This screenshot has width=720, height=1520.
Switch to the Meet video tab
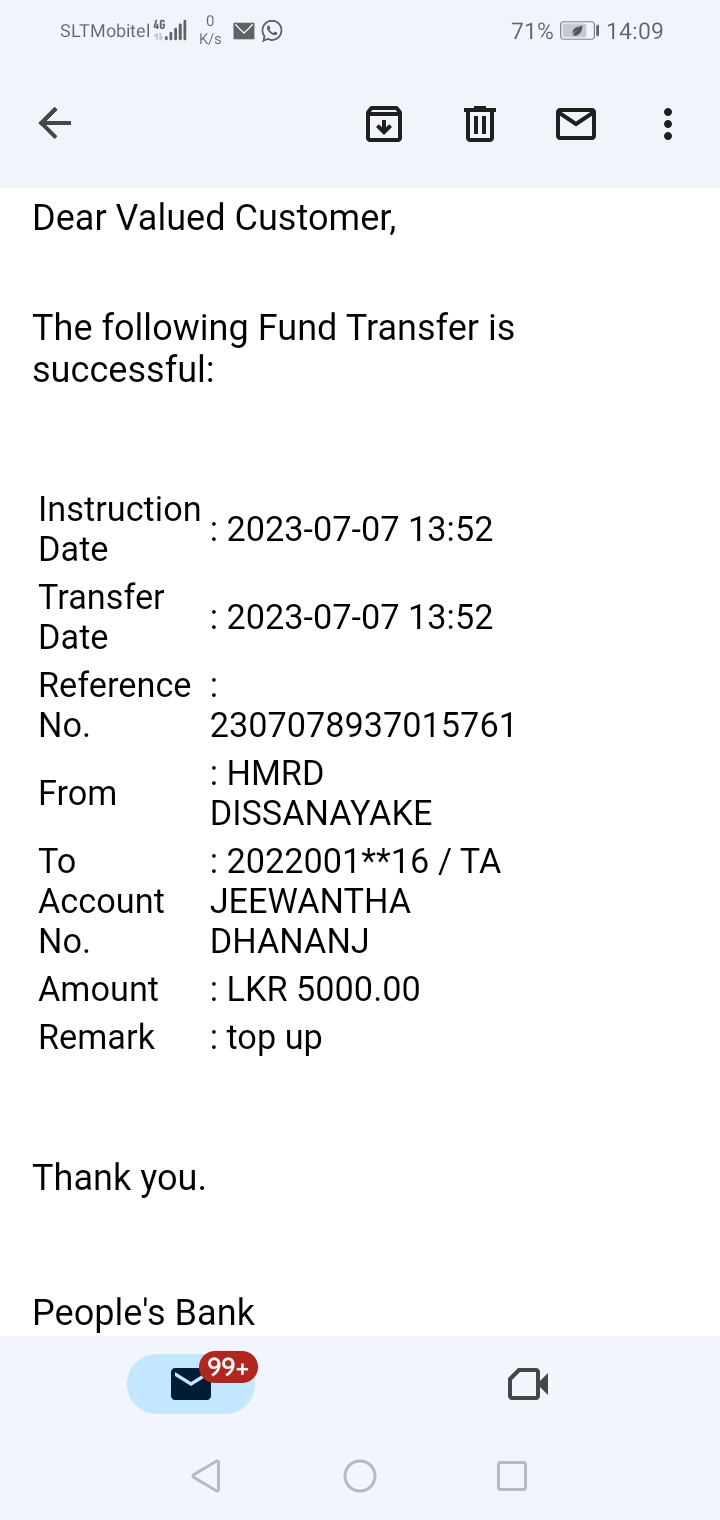pos(528,1384)
